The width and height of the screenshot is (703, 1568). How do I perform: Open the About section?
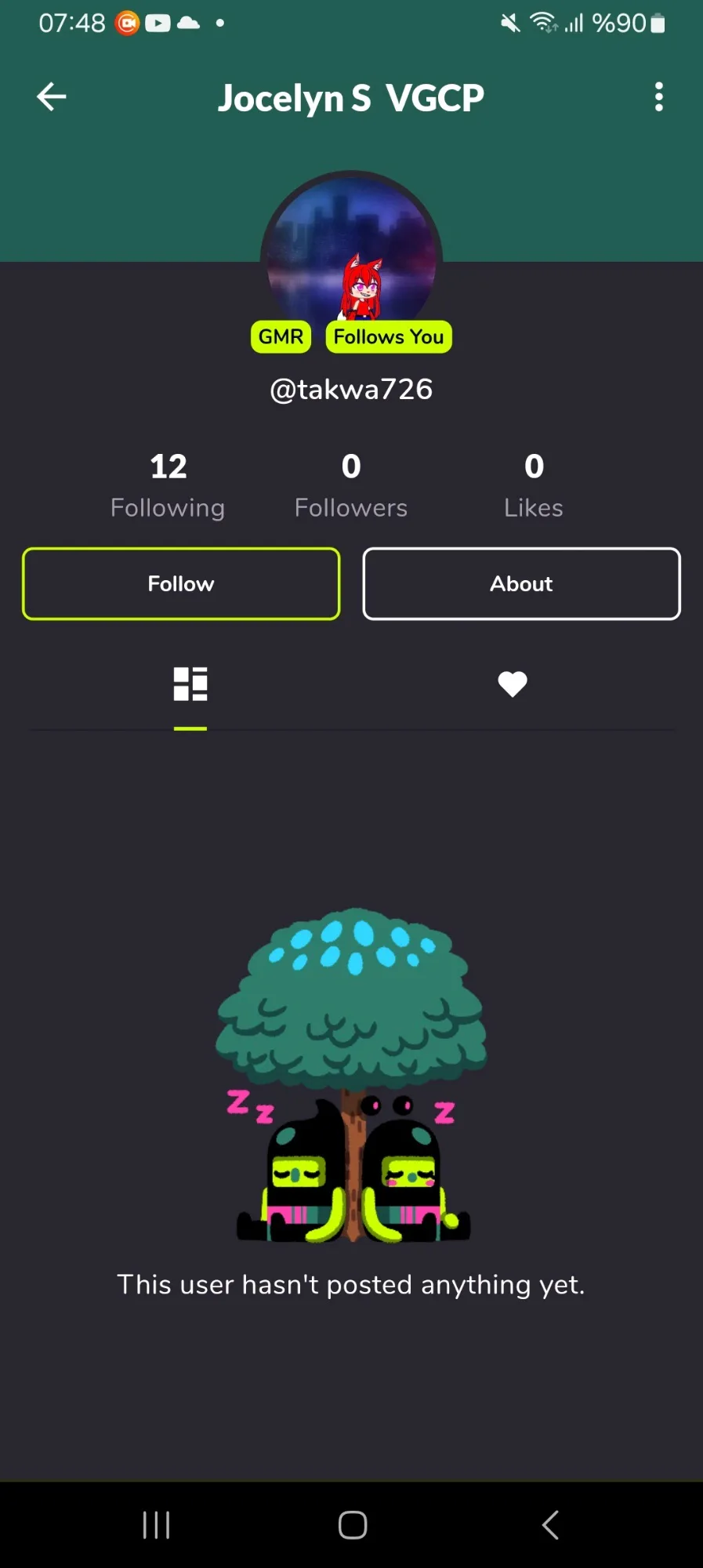(x=521, y=584)
